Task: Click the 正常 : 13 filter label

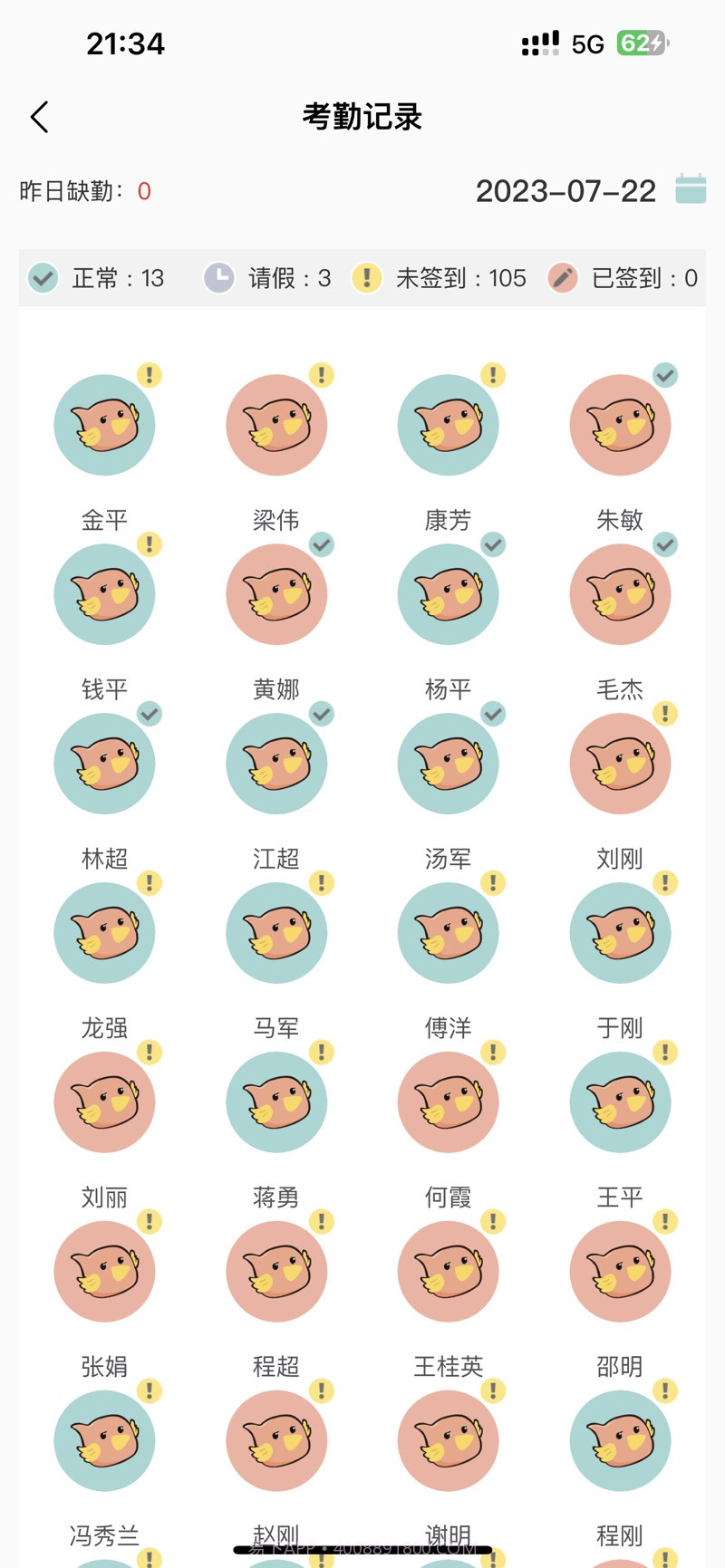Action: tap(116, 278)
